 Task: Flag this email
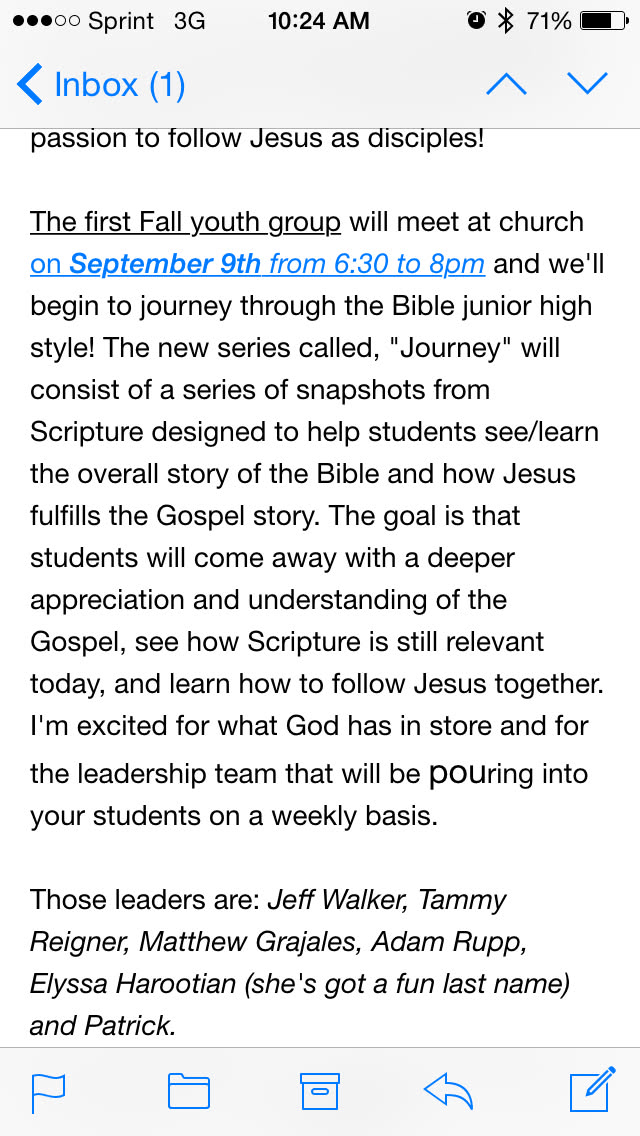click(48, 1092)
